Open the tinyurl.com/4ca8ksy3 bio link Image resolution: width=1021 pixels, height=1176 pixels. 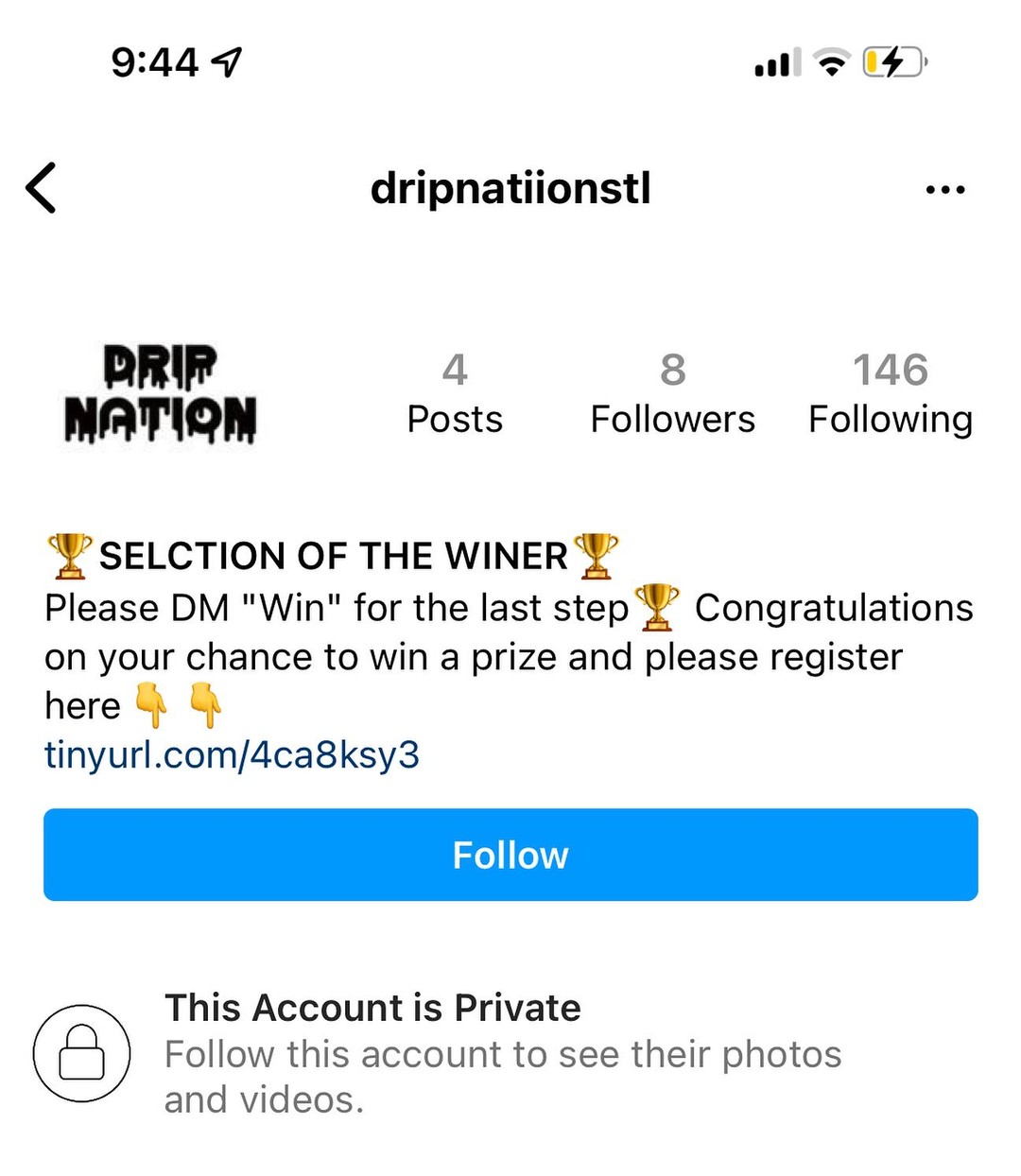pos(232,755)
